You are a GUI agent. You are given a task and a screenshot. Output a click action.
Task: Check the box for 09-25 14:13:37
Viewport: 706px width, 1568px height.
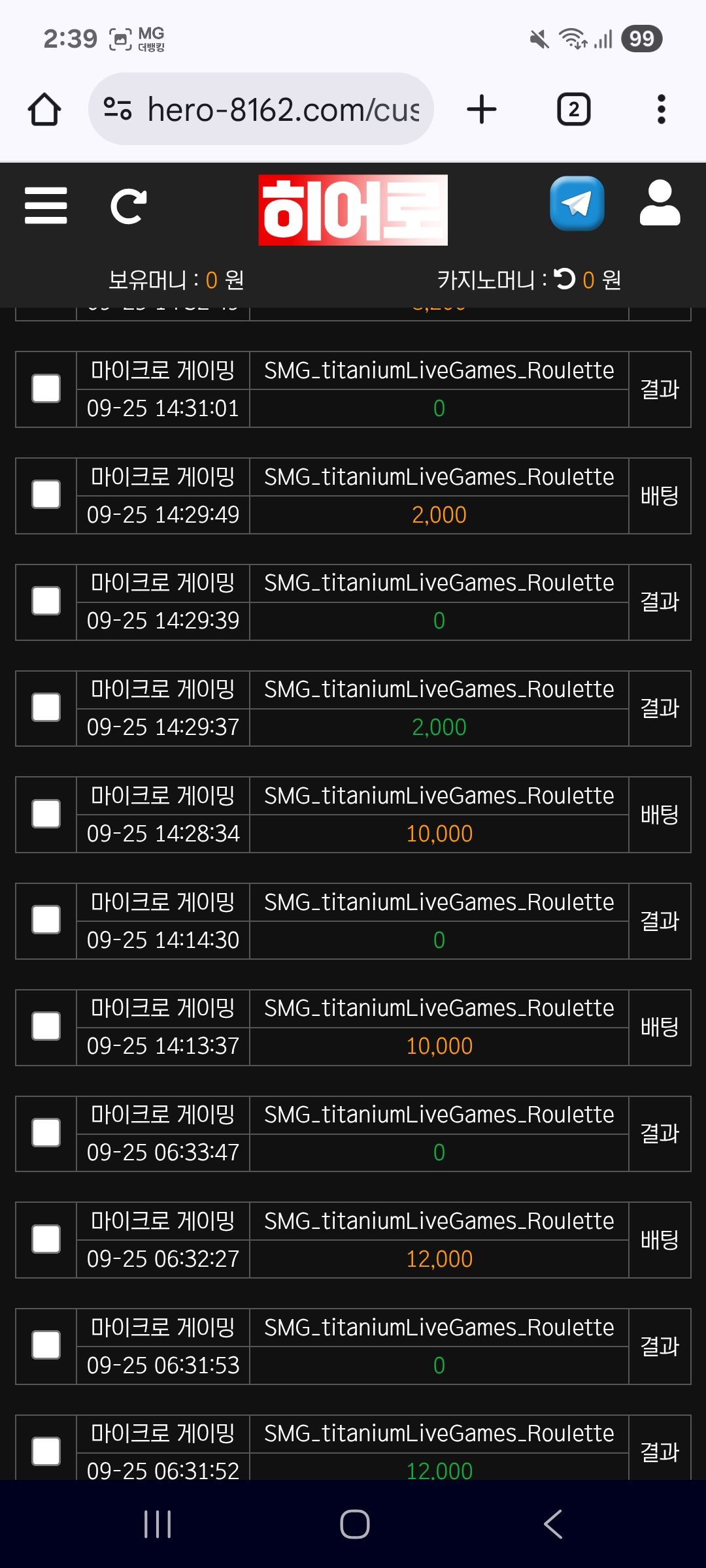pos(46,1027)
